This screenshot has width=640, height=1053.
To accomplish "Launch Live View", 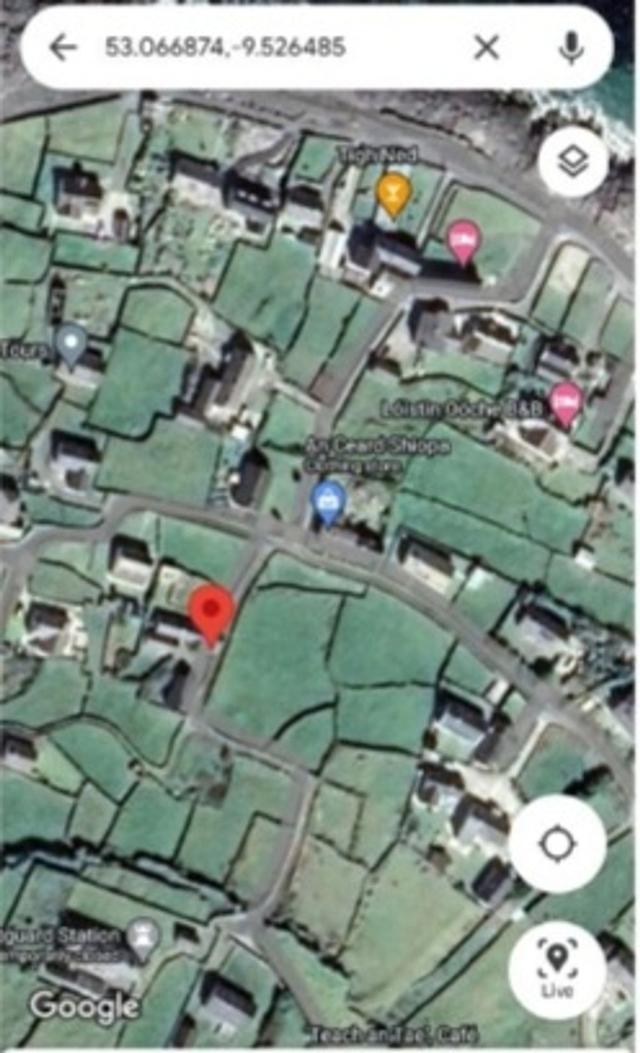I will (557, 968).
